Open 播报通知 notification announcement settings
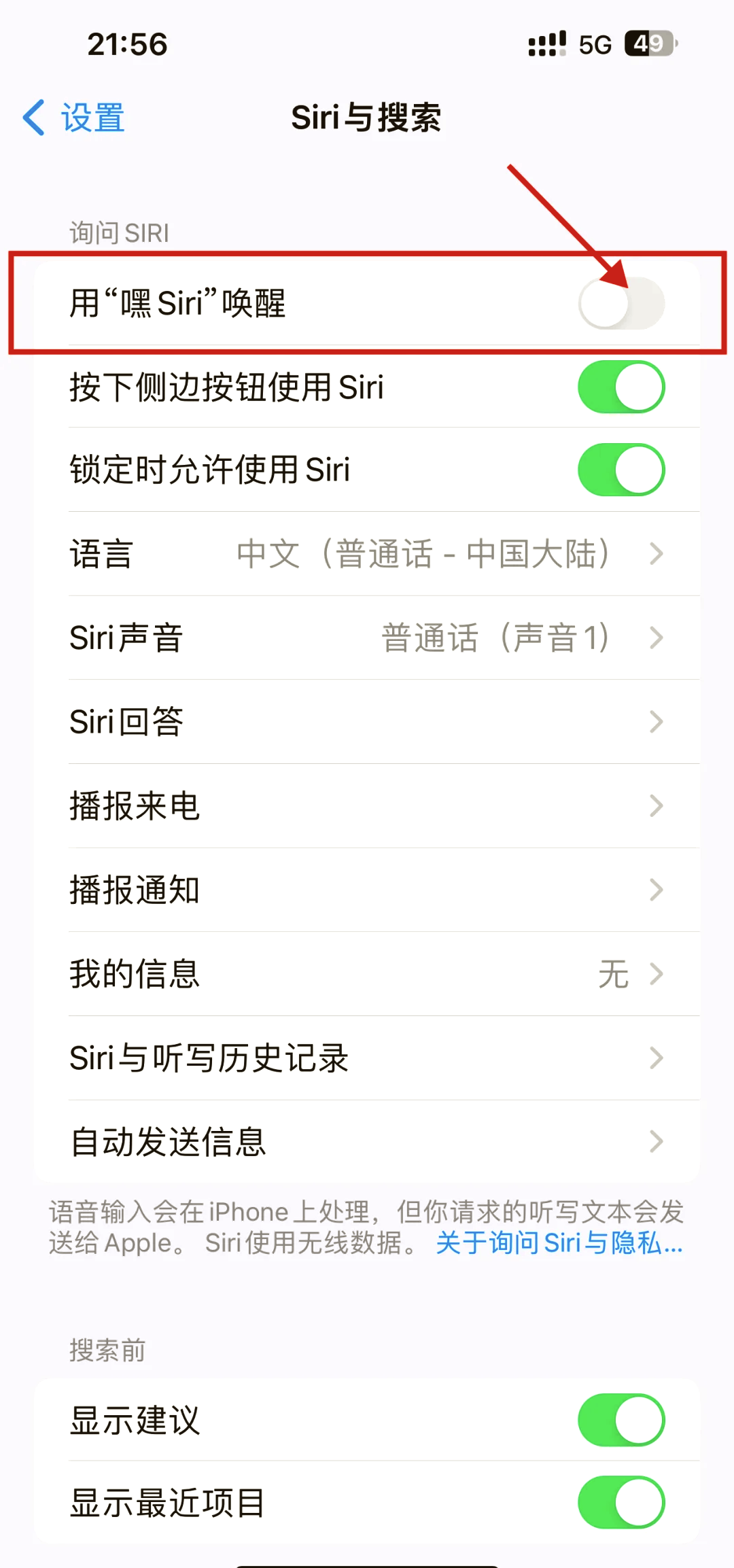This screenshot has height=1568, width=734. [x=367, y=890]
